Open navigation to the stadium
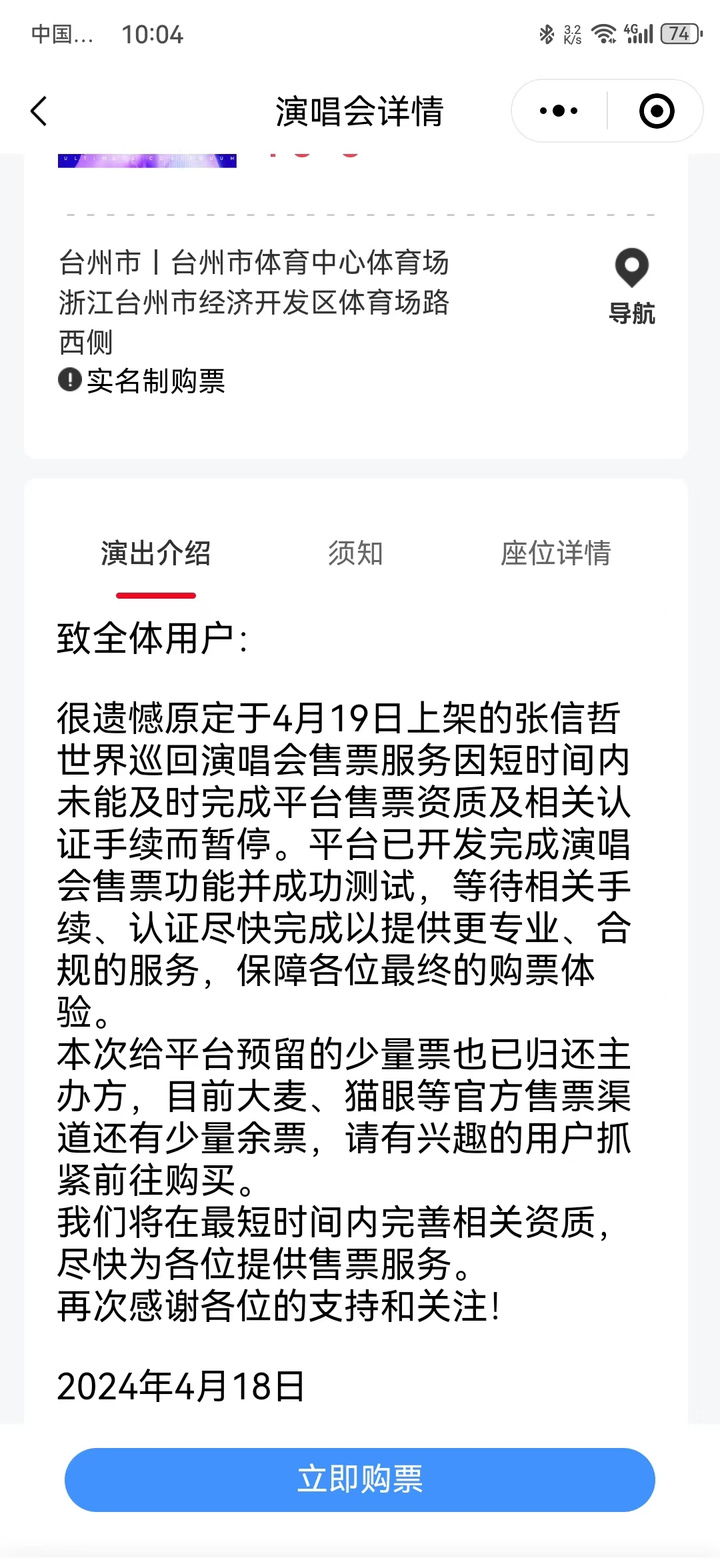This screenshot has height=1560, width=720. tap(631, 286)
